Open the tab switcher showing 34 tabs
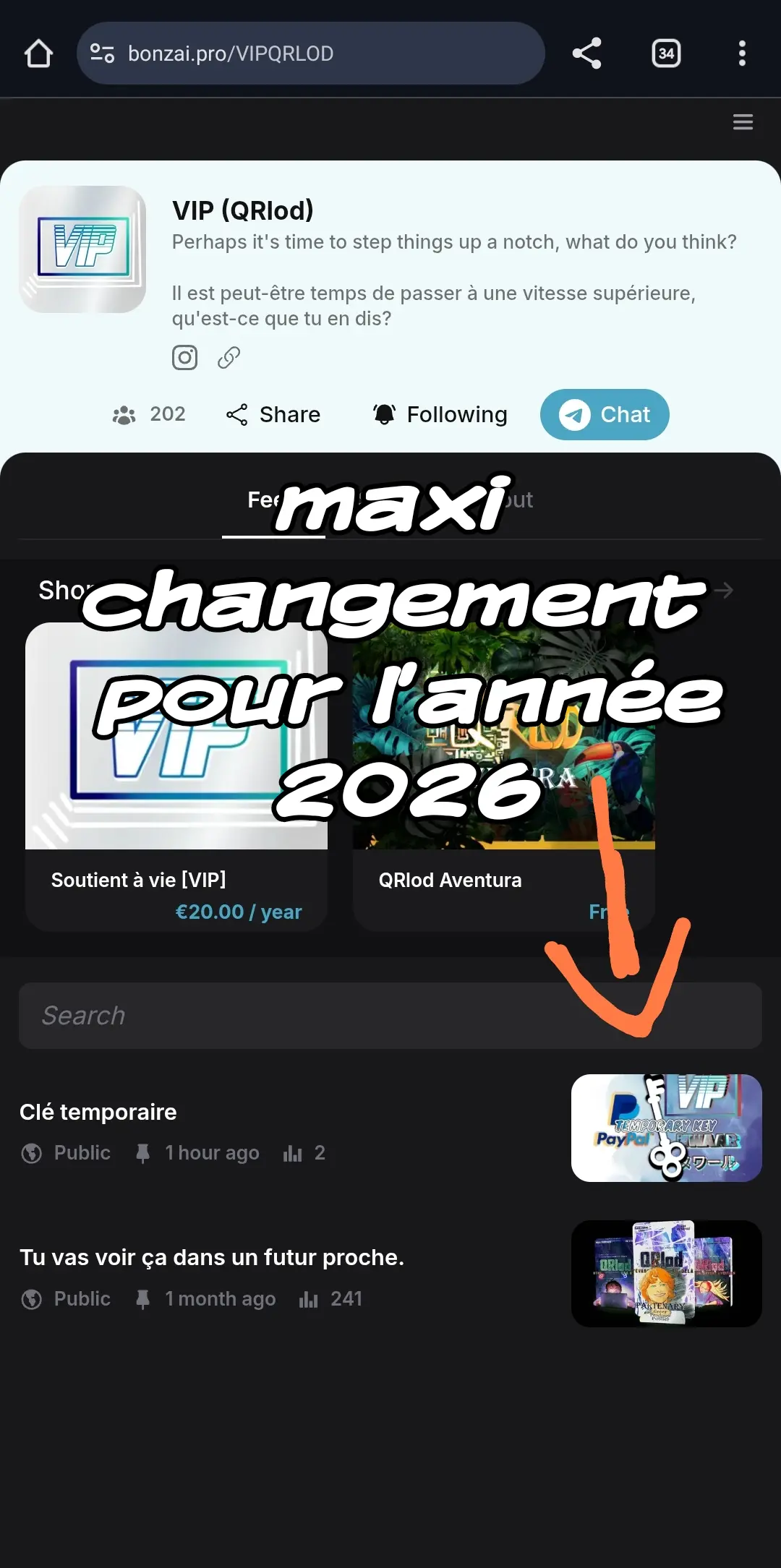781x1568 pixels. click(666, 53)
